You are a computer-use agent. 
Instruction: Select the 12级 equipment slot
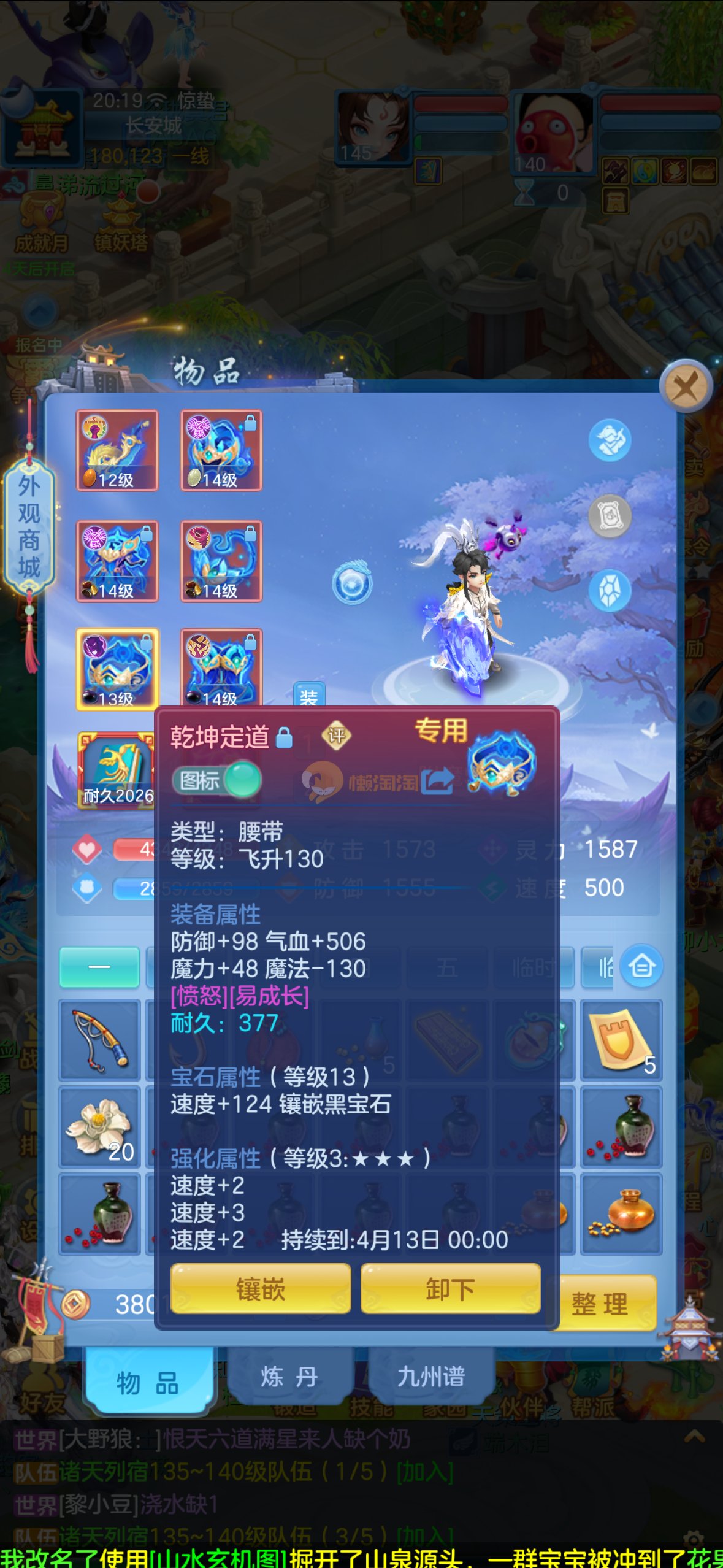pyautogui.click(x=117, y=450)
